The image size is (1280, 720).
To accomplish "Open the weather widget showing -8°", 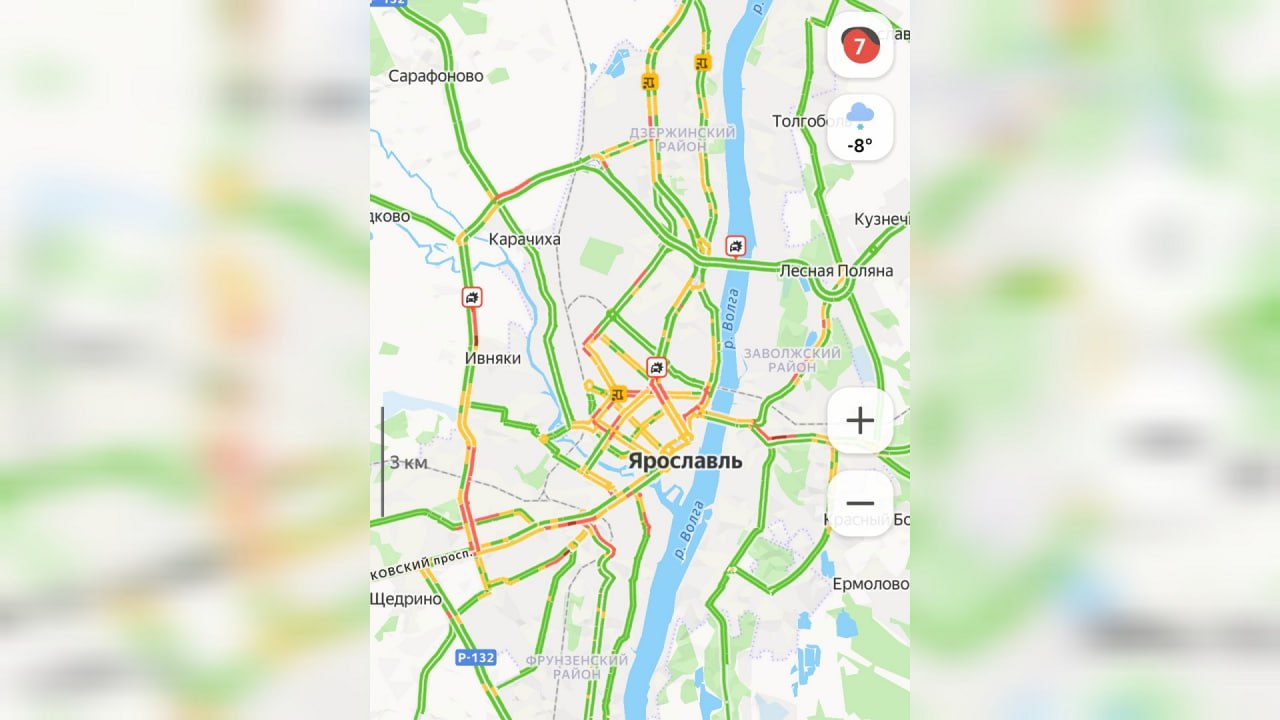I will tap(860, 128).
